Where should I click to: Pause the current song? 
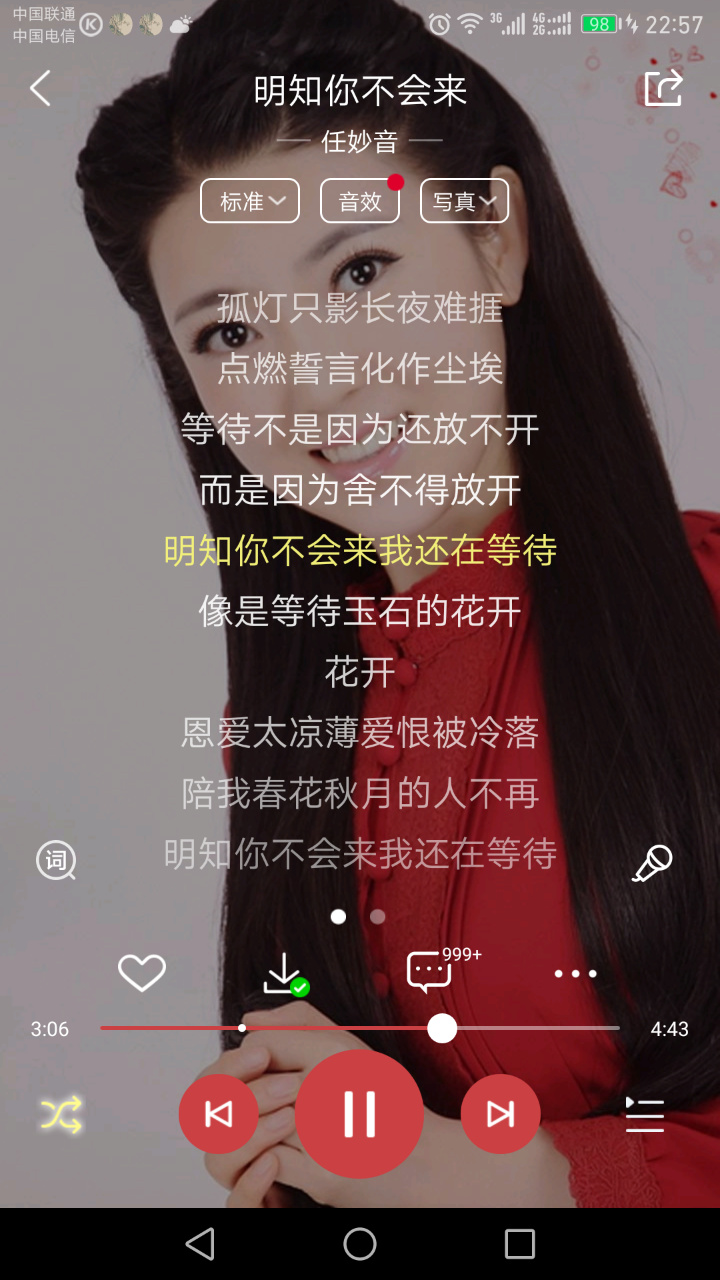[x=359, y=1114]
